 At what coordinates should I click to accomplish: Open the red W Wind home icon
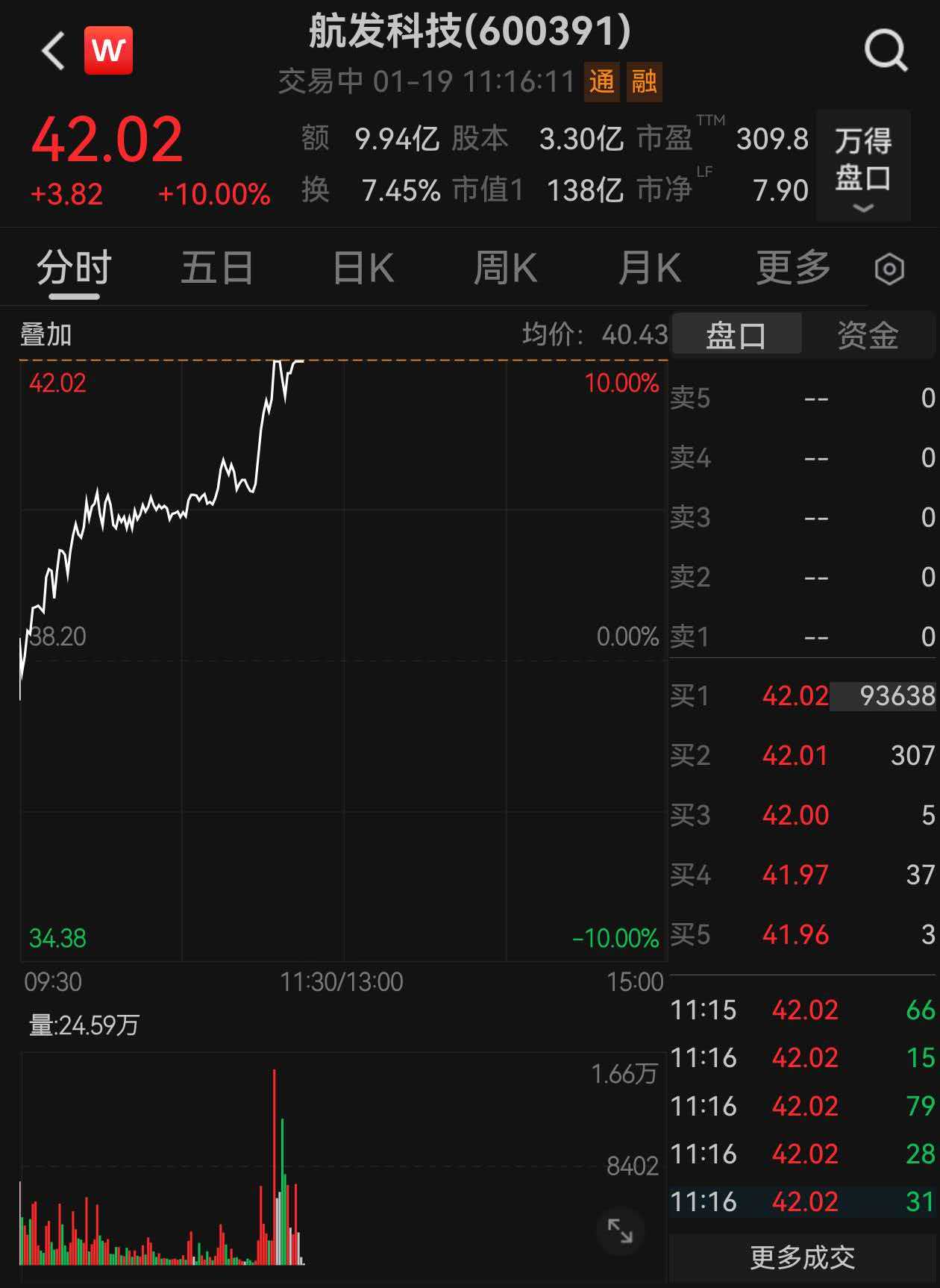pos(109,51)
